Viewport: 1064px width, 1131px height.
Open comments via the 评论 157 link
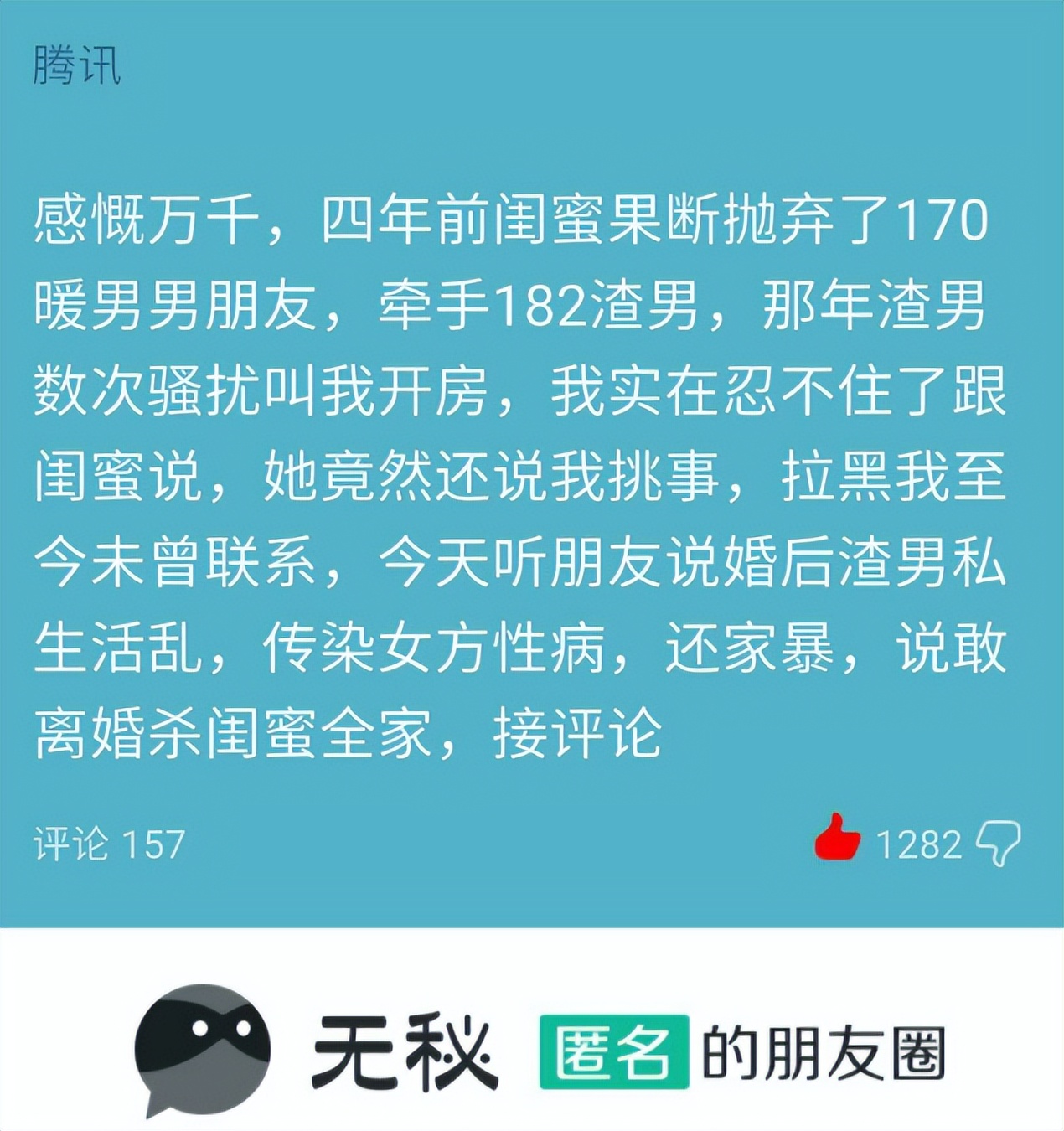pos(107,842)
